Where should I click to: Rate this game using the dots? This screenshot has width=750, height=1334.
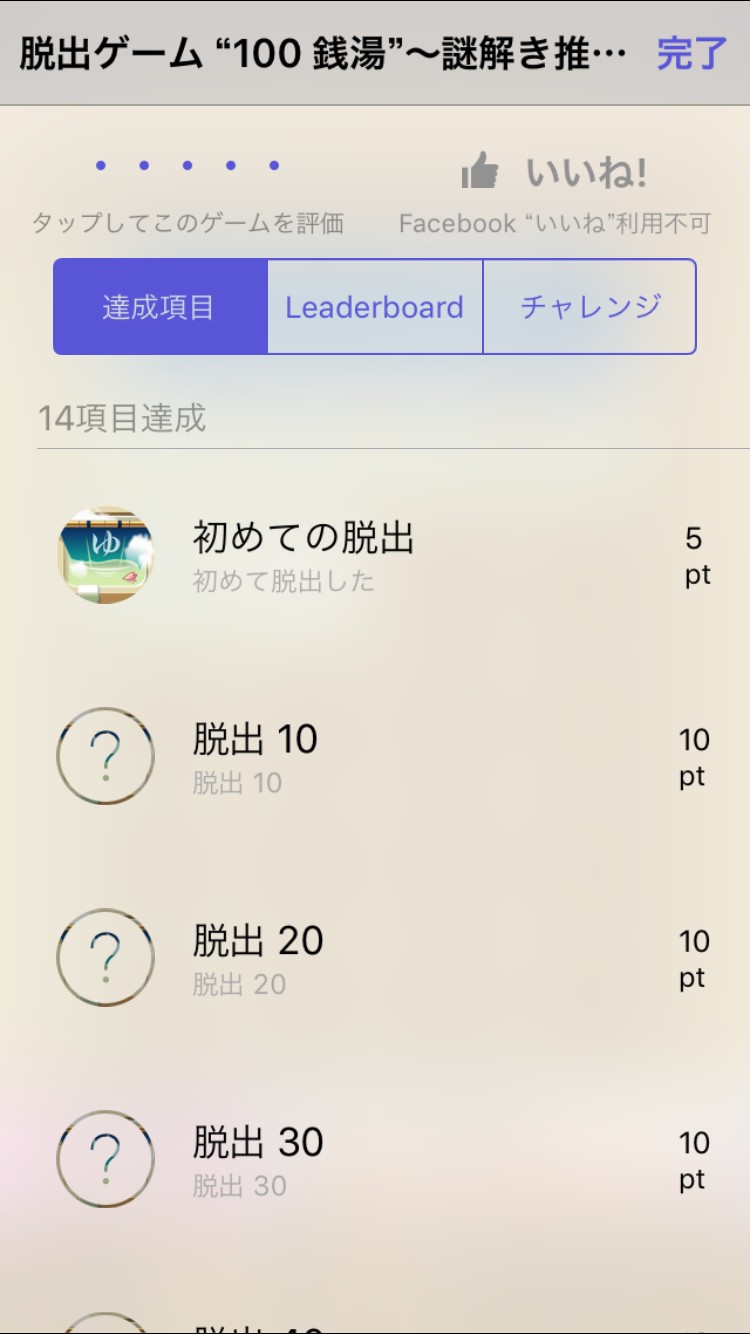pos(187,166)
